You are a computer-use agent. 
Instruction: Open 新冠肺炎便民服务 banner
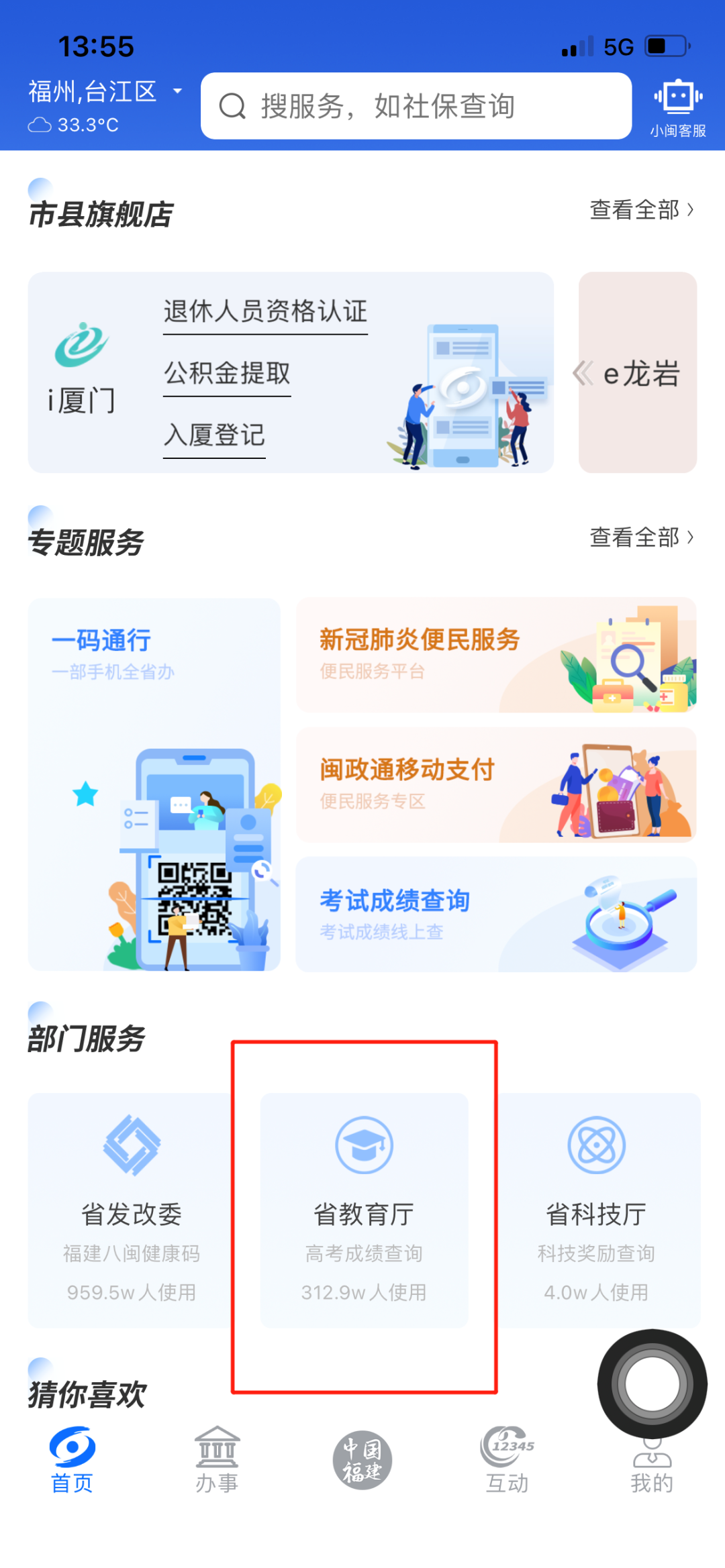tap(495, 655)
